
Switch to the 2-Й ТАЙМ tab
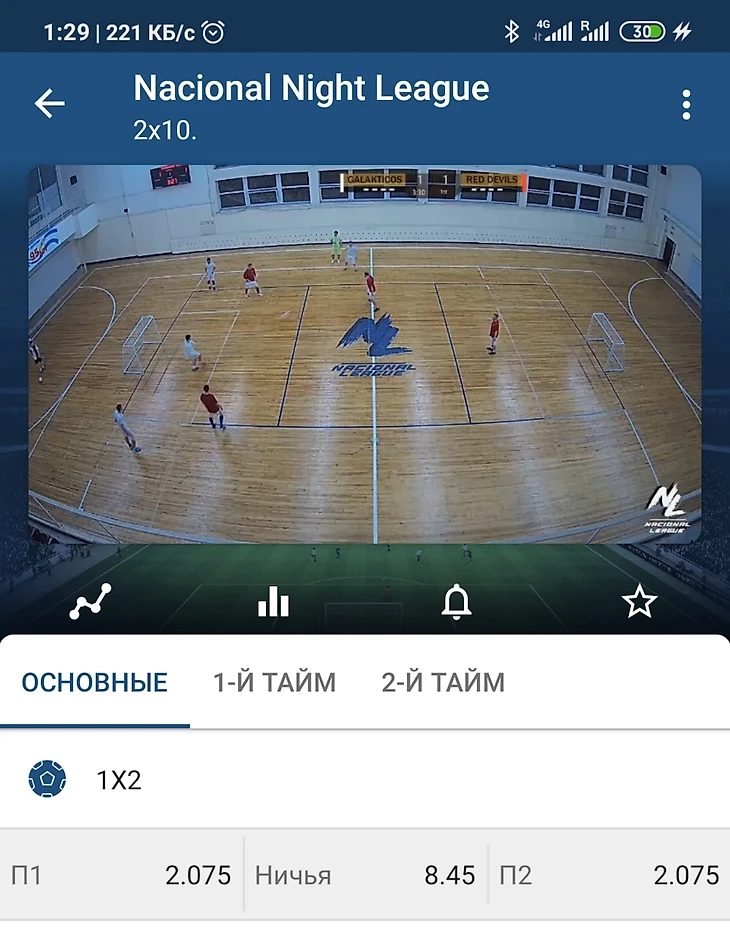pos(443,683)
